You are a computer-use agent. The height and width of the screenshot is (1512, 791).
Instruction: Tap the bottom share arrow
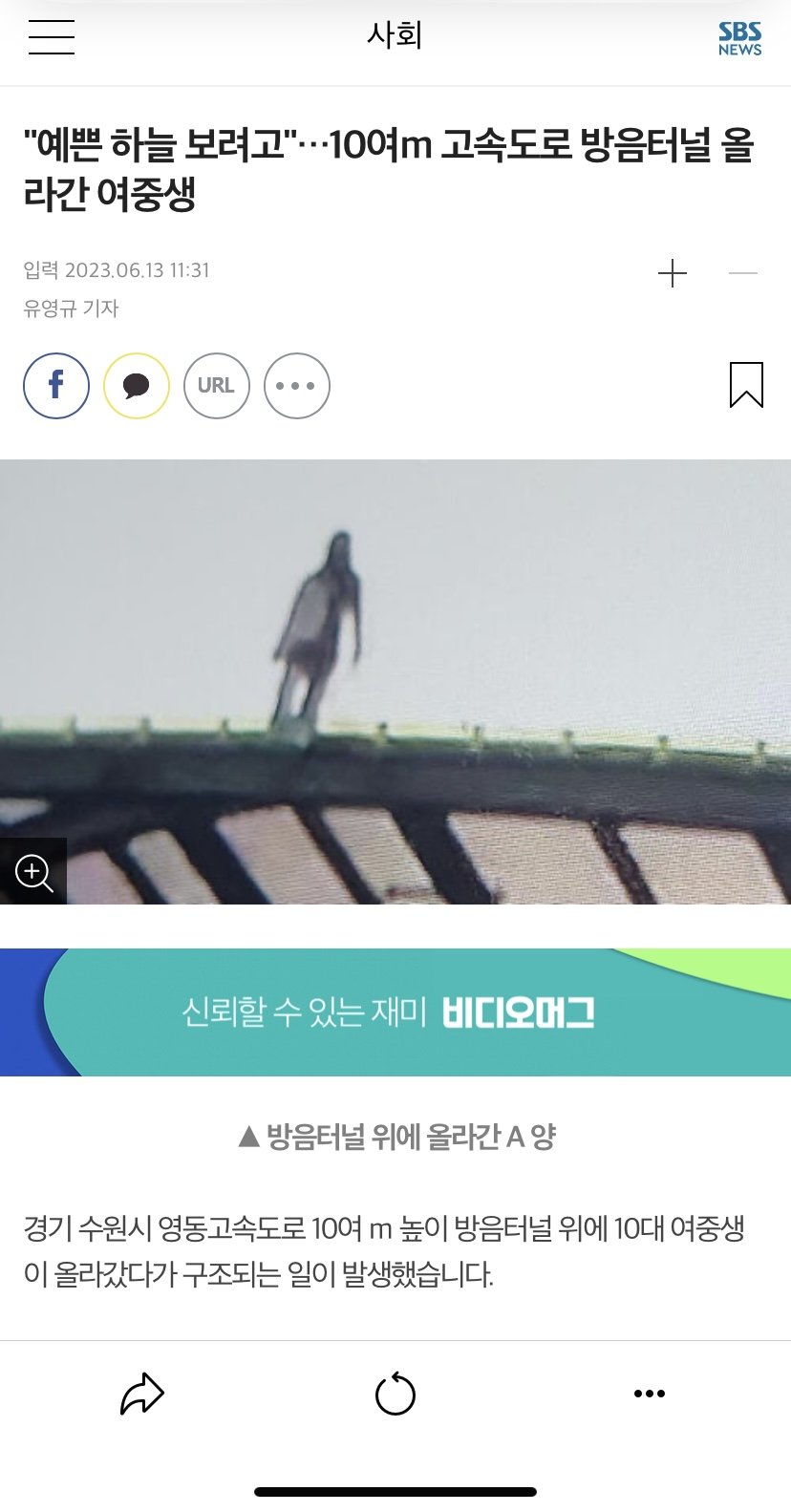[x=142, y=1394]
